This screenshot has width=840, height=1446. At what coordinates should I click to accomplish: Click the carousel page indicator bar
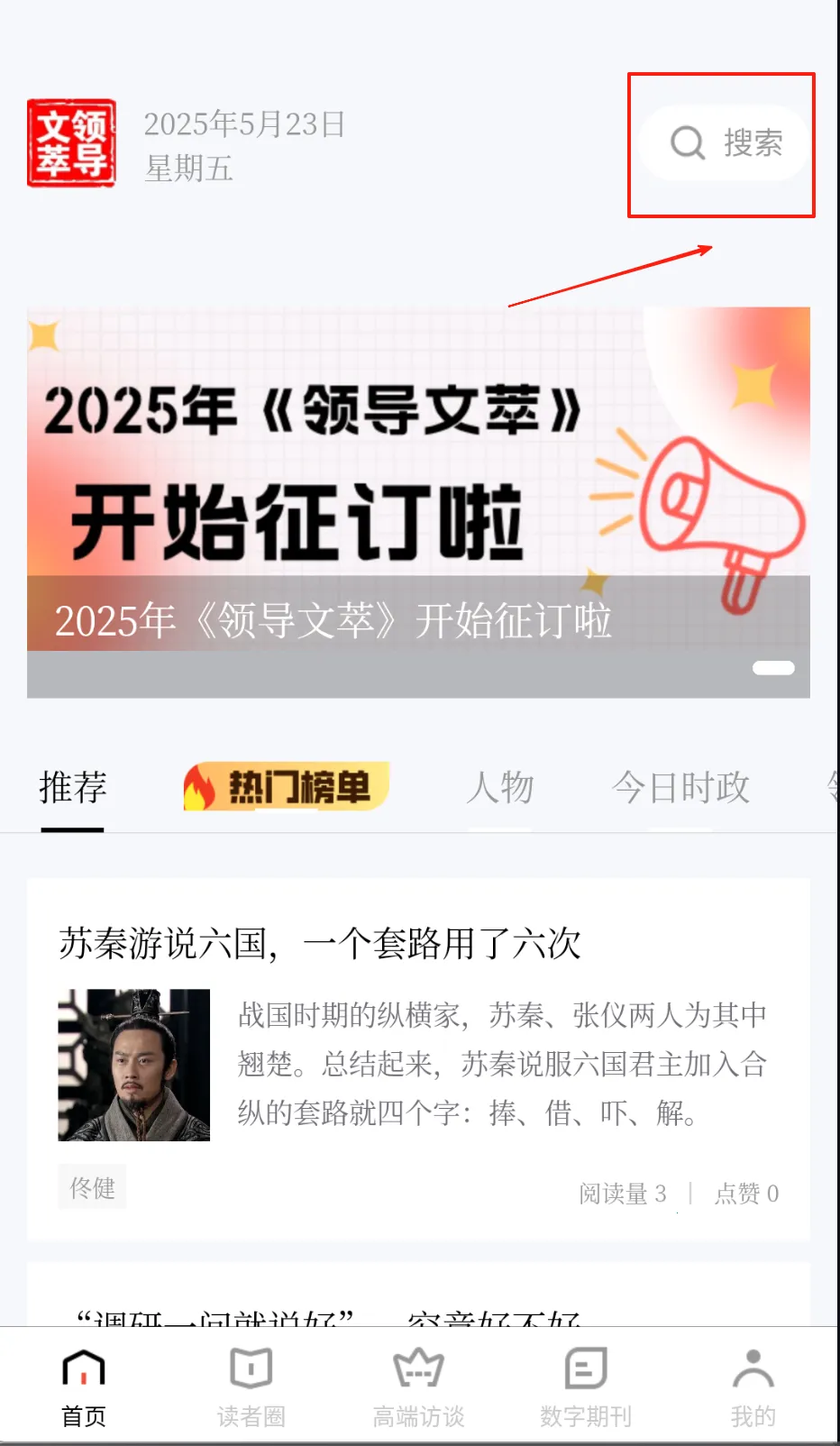coord(772,667)
